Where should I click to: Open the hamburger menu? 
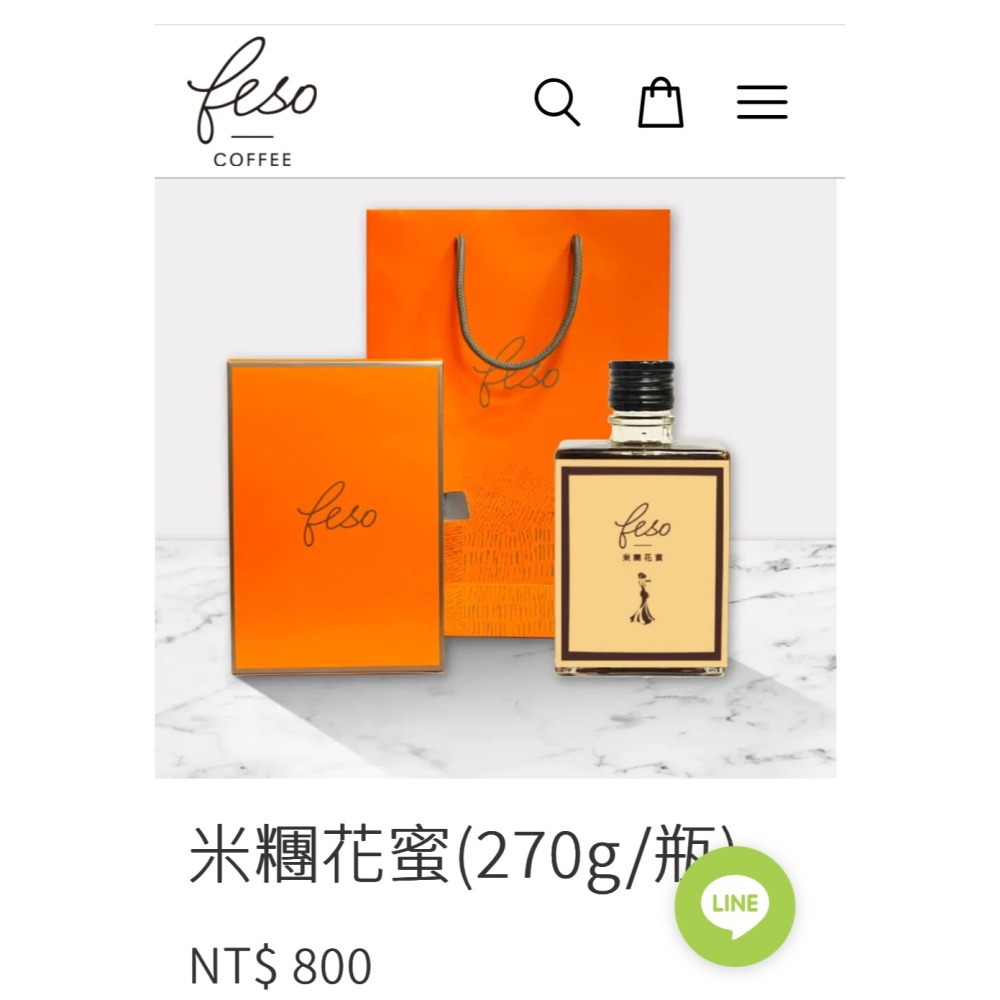tap(762, 102)
